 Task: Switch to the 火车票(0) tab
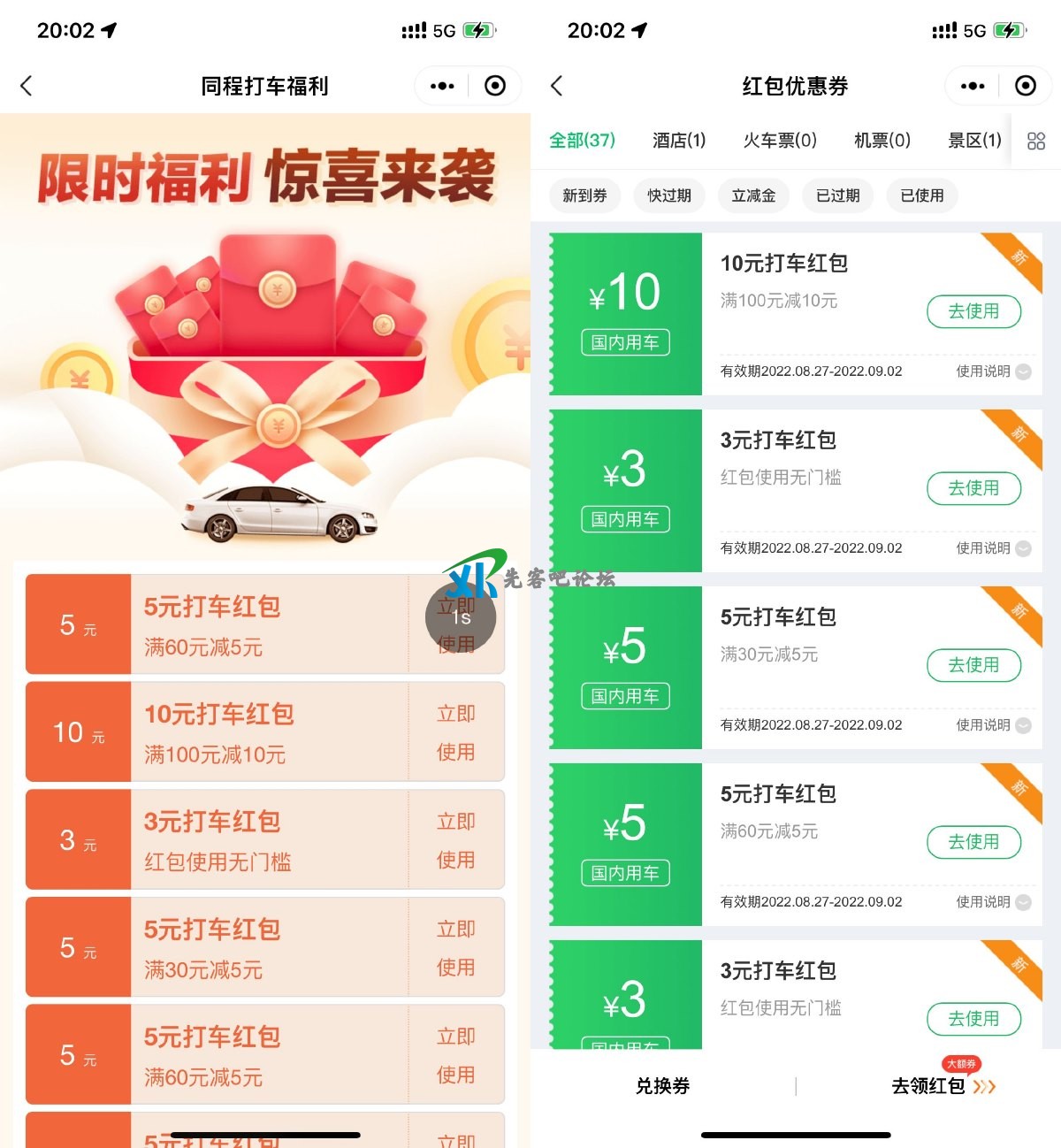tap(780, 141)
